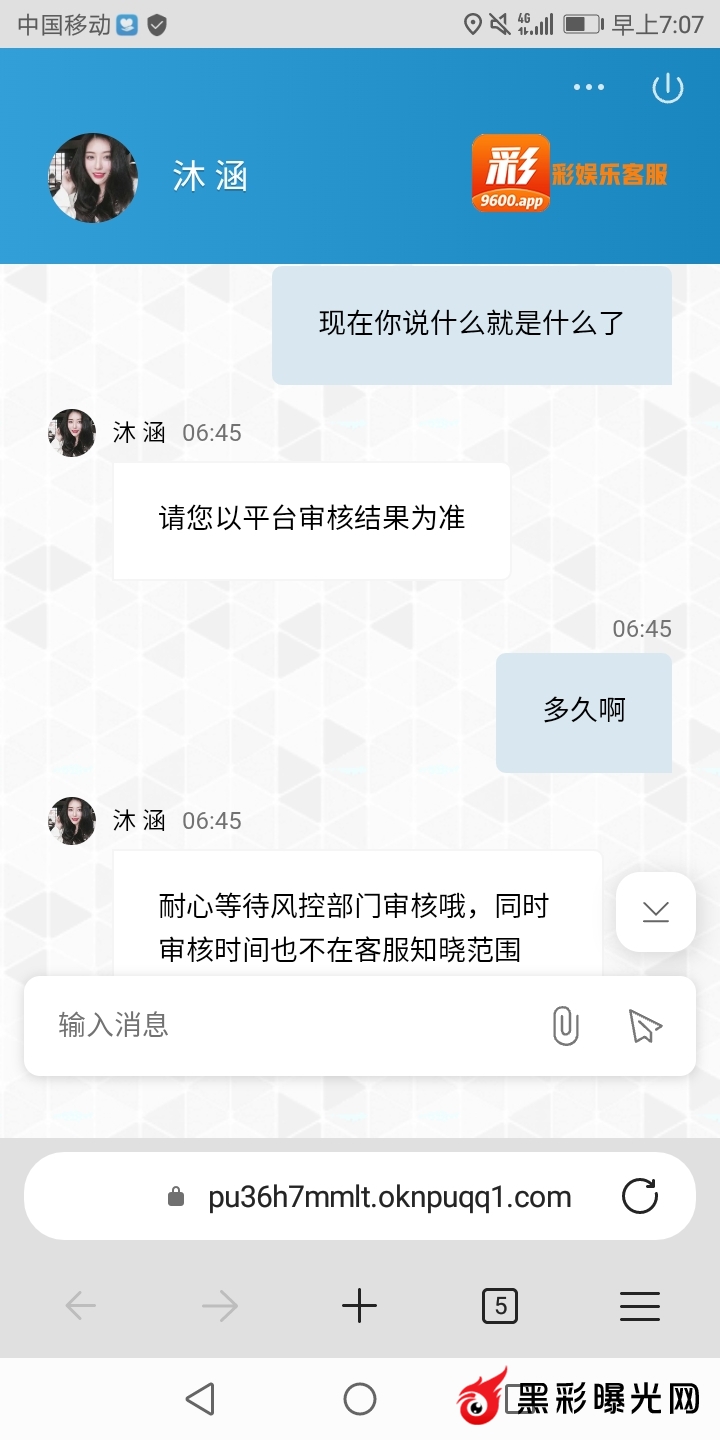The image size is (720, 1440).
Task: Open the three-dot more options menu
Action: tap(589, 88)
